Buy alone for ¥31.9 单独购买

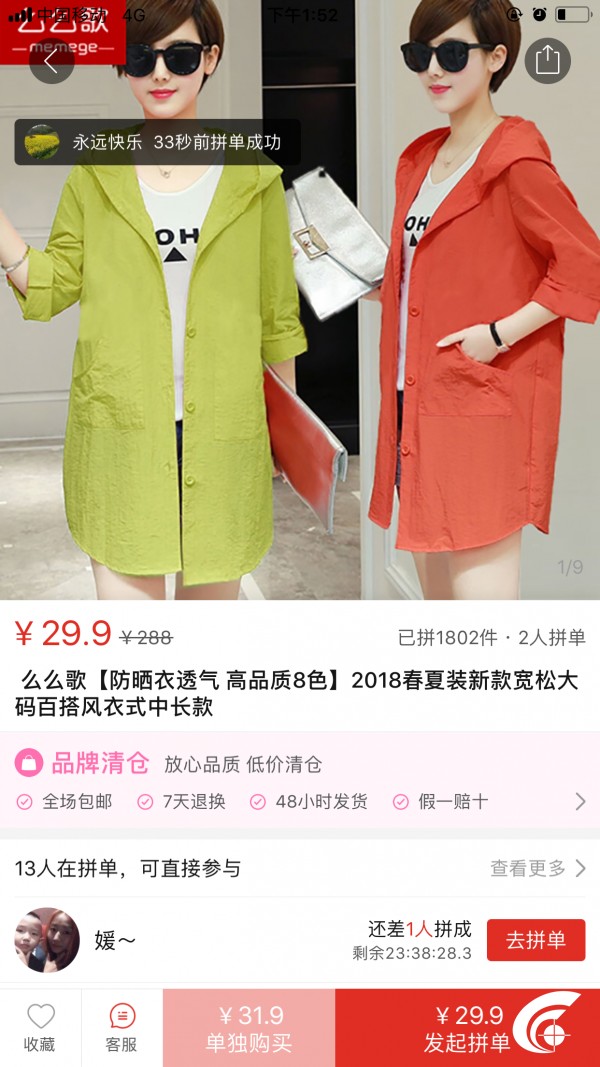249,1028
